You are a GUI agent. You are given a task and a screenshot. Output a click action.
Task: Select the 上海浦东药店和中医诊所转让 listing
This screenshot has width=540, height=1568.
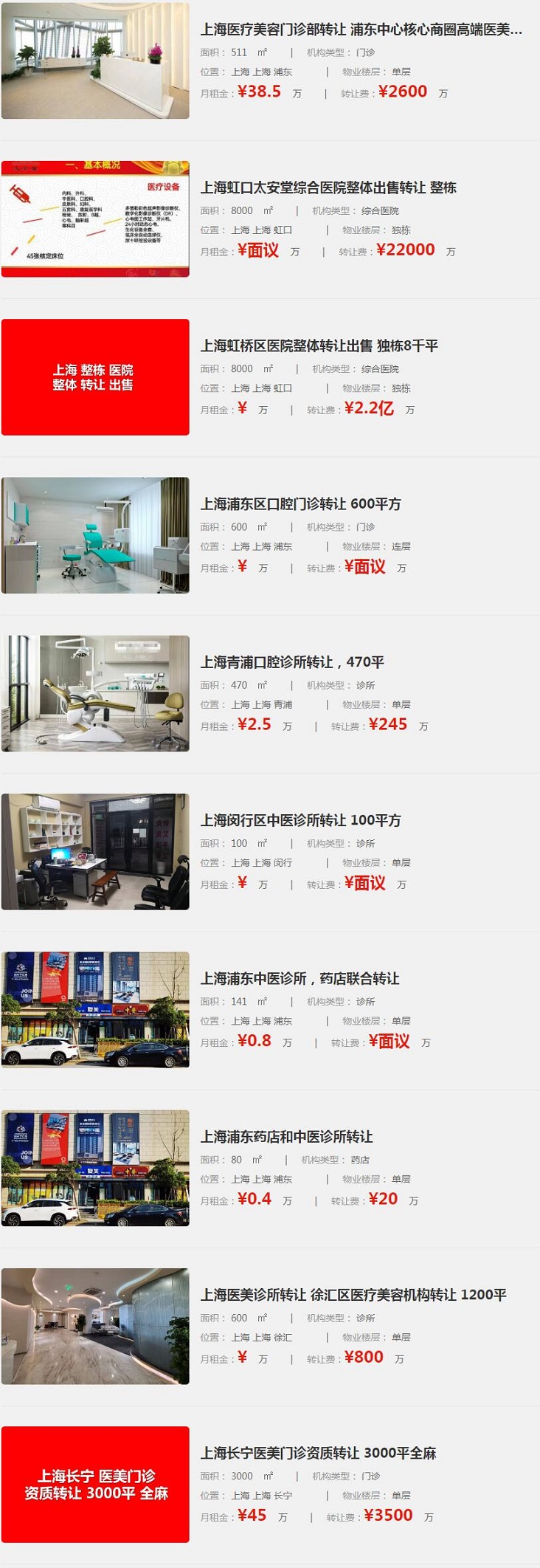[x=286, y=1137]
